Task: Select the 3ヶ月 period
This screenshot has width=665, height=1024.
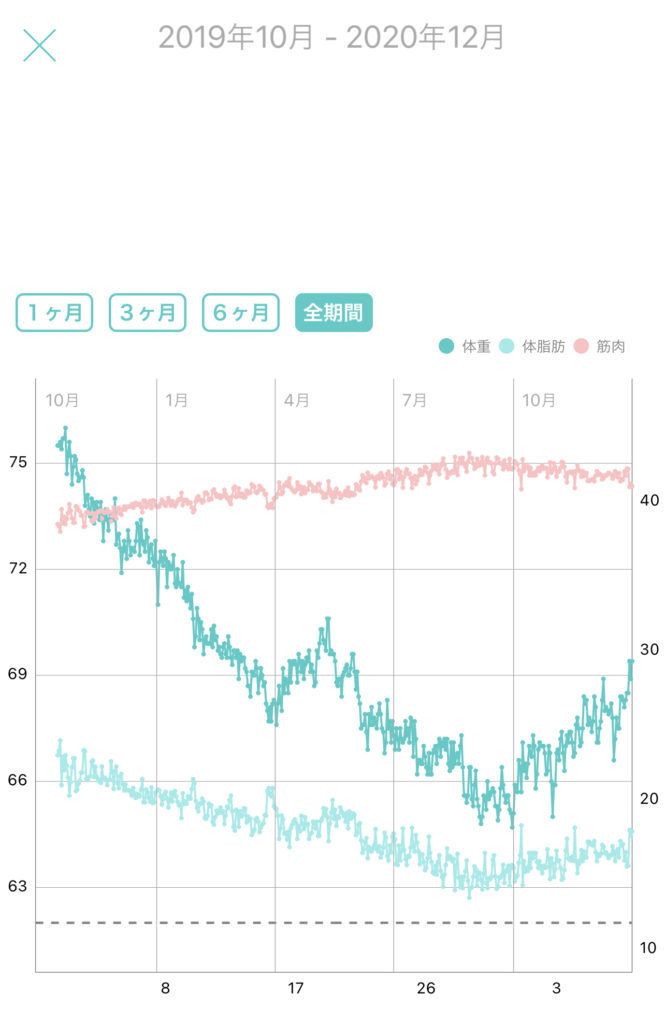Action: (148, 312)
